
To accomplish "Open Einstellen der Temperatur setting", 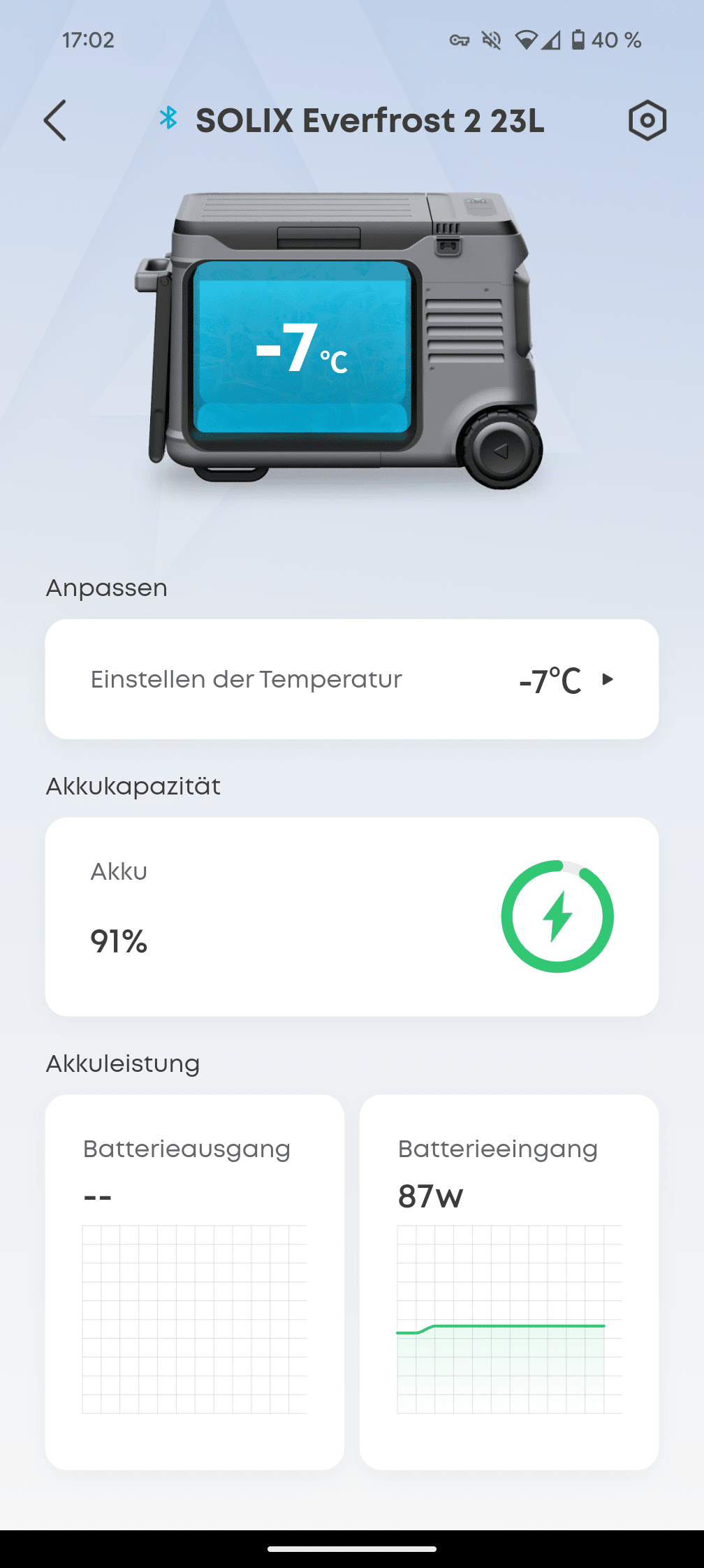I will (352, 679).
